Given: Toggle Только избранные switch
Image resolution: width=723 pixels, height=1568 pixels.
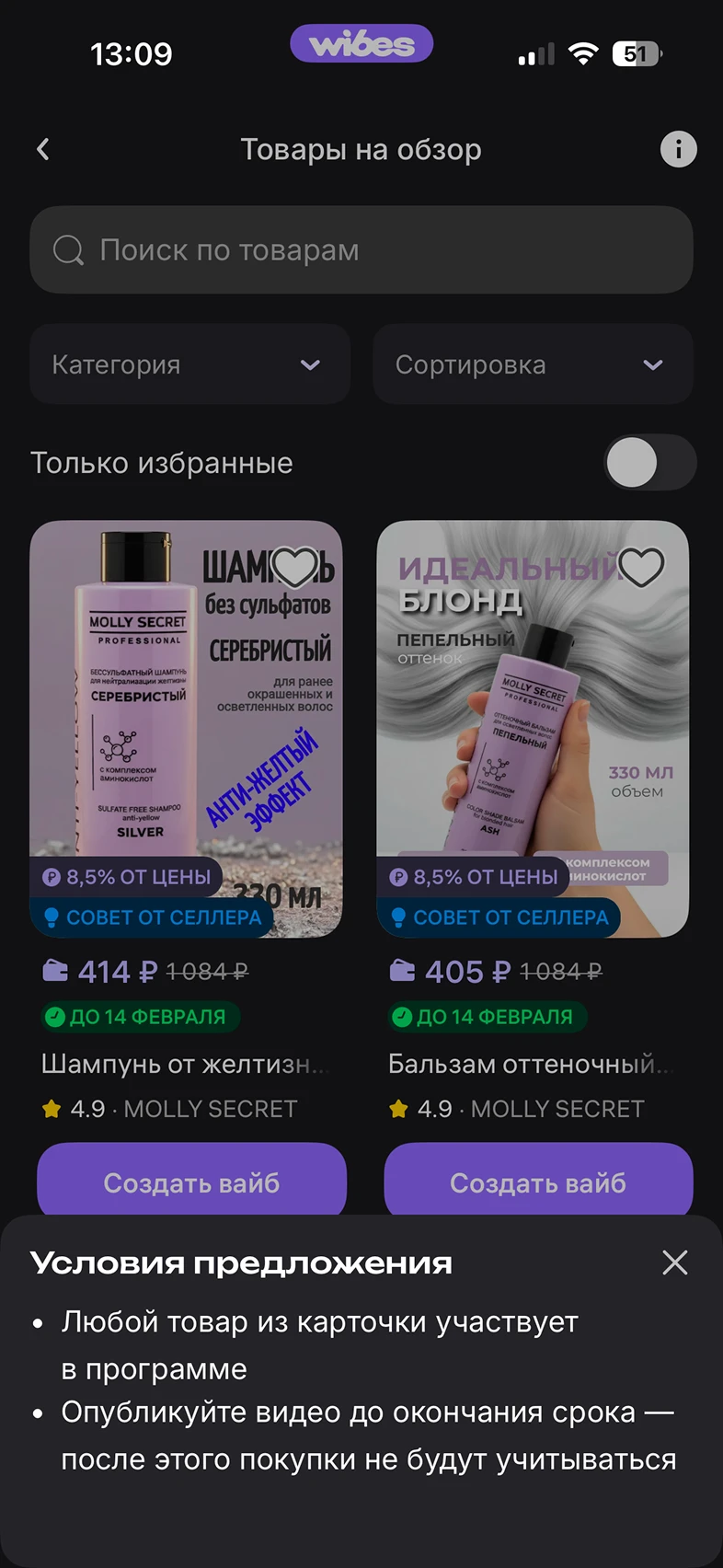Looking at the screenshot, I should pos(649,463).
